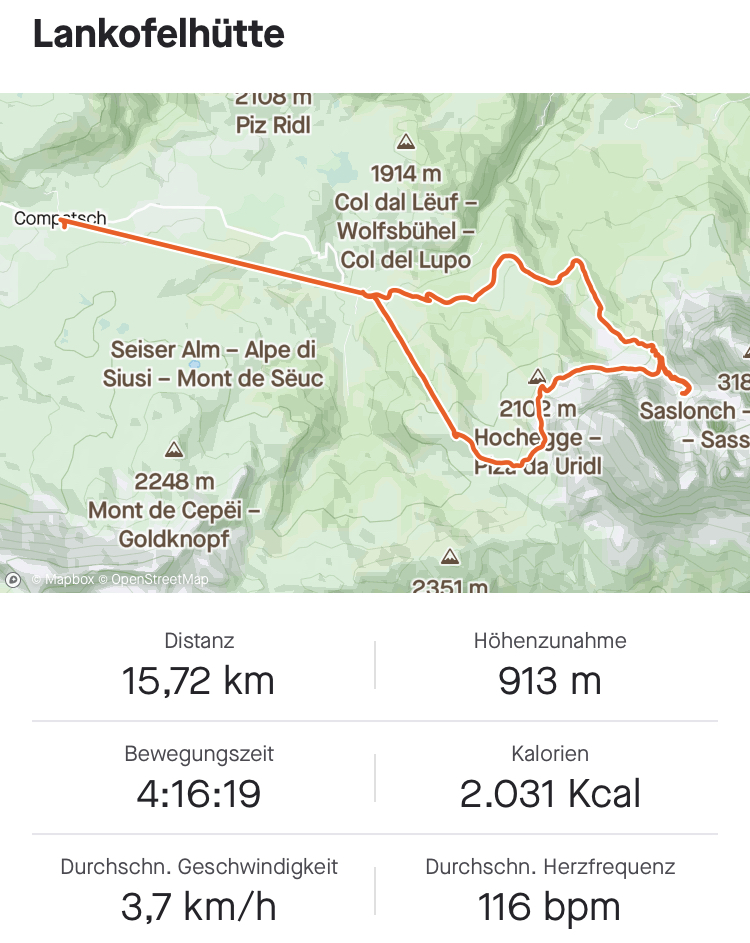Open the Mapbox attribution link
Viewport: 750px width, 943px height.
[62, 580]
